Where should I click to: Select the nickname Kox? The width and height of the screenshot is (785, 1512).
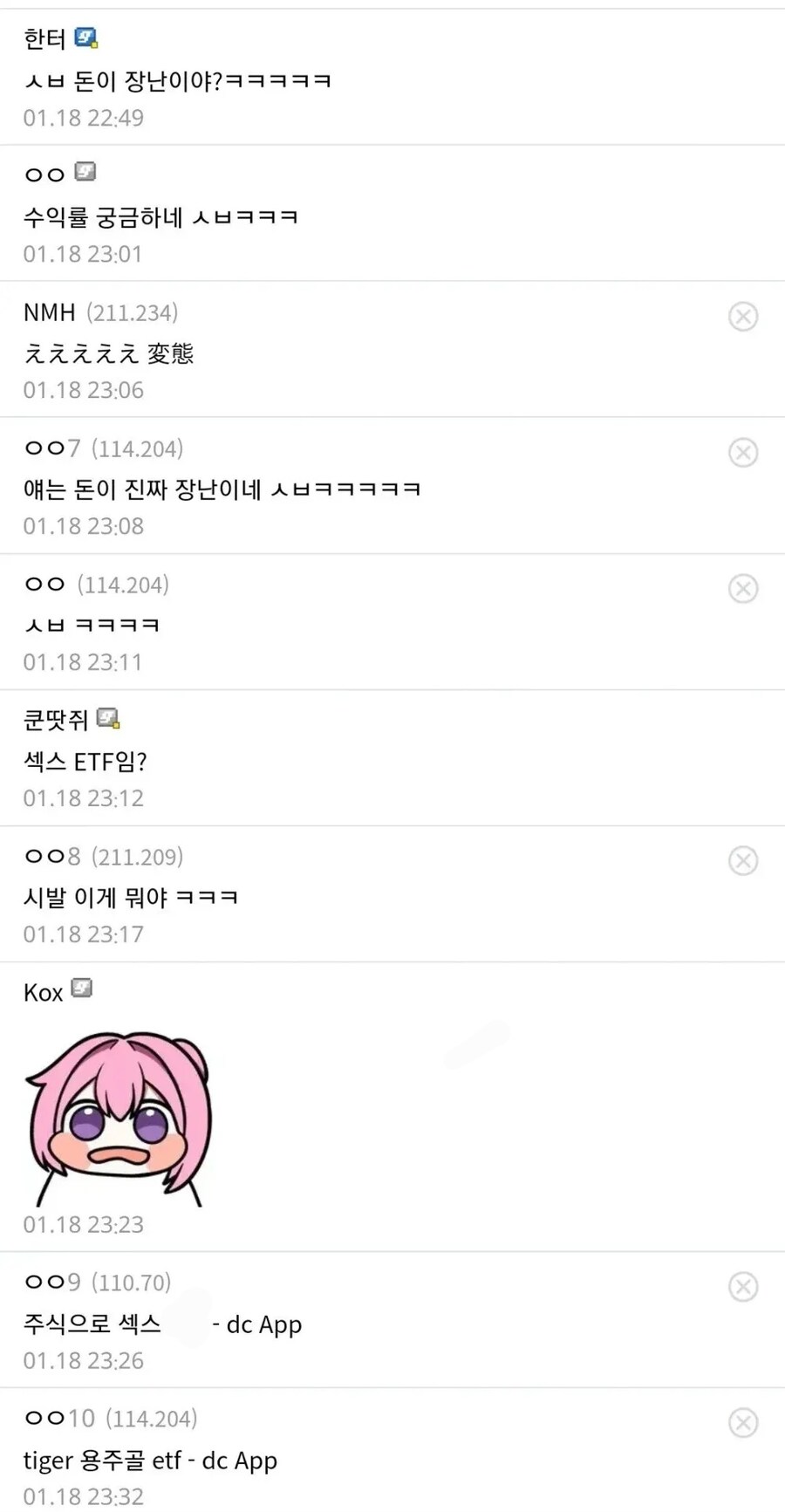coord(41,991)
